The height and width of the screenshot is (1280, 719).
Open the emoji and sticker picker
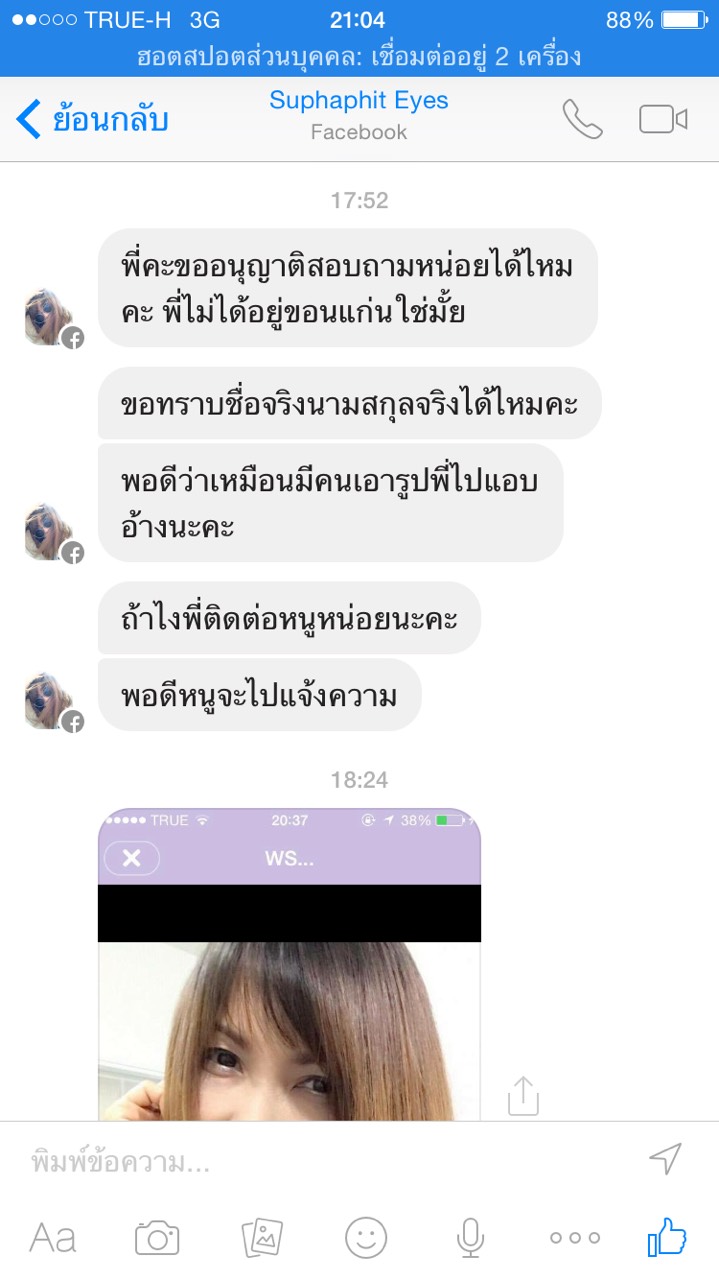pos(366,1238)
